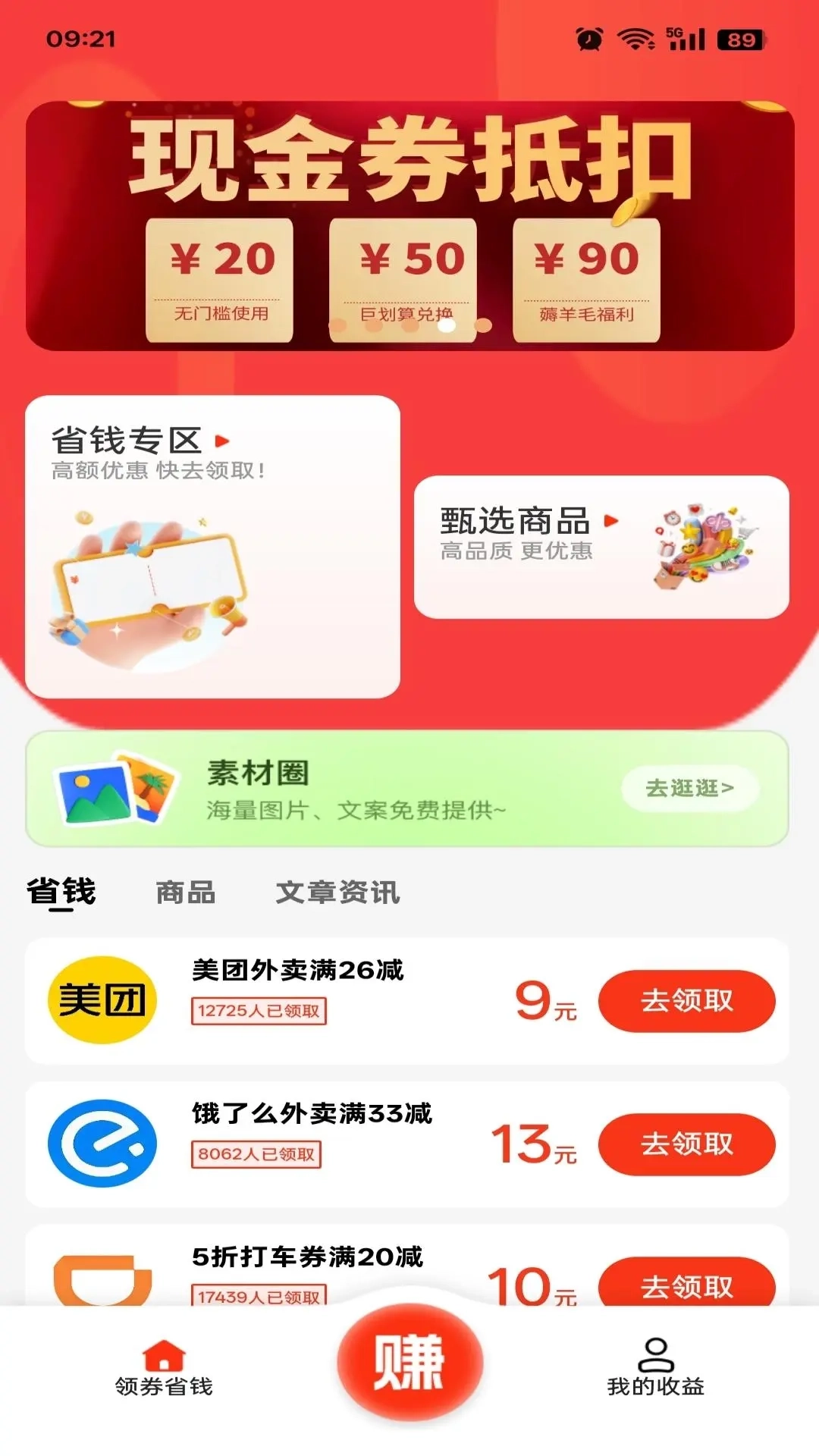Viewport: 819px width, 1456px height.
Task: Click 去领取 for 饿了么外卖满33减 coupon
Action: pos(686,1145)
